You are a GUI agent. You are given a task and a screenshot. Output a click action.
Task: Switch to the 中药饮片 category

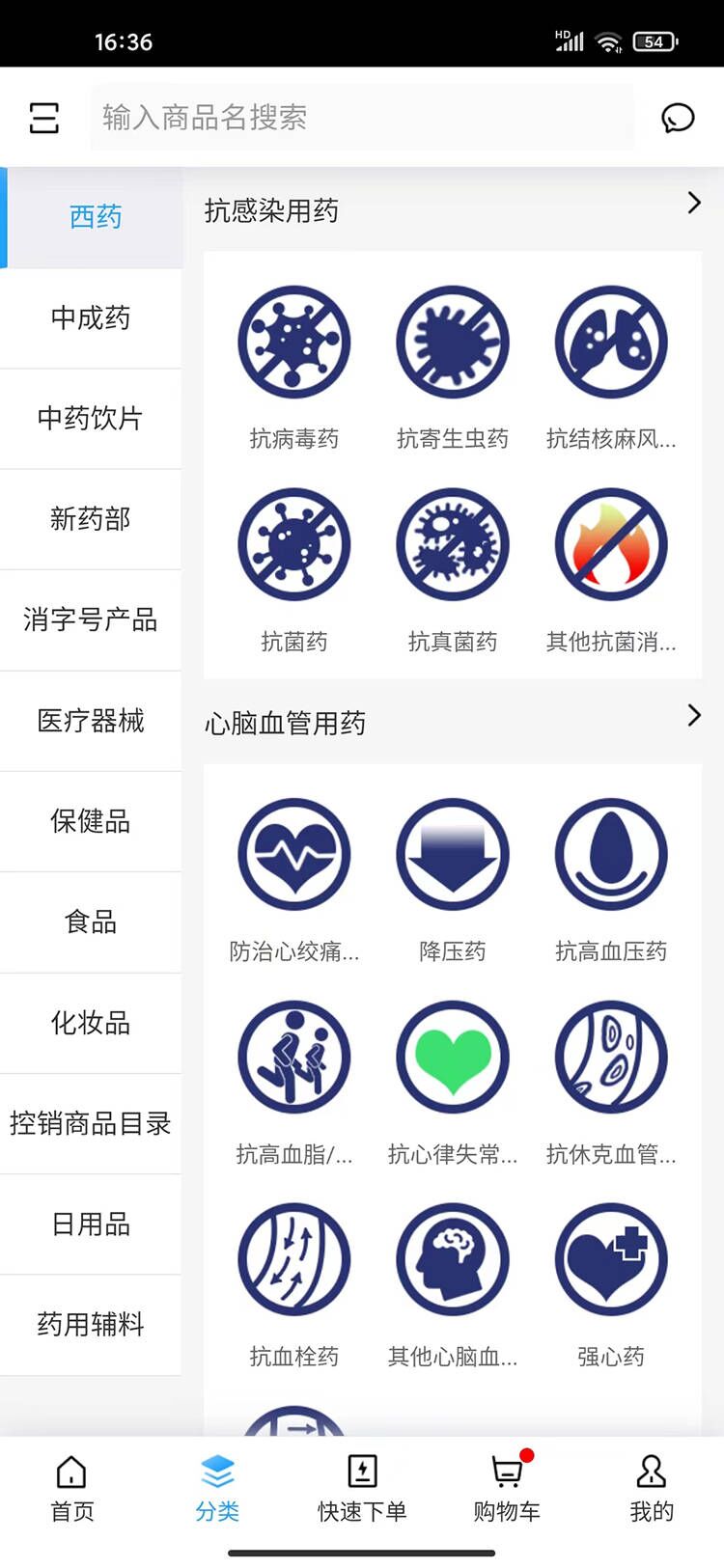[91, 418]
